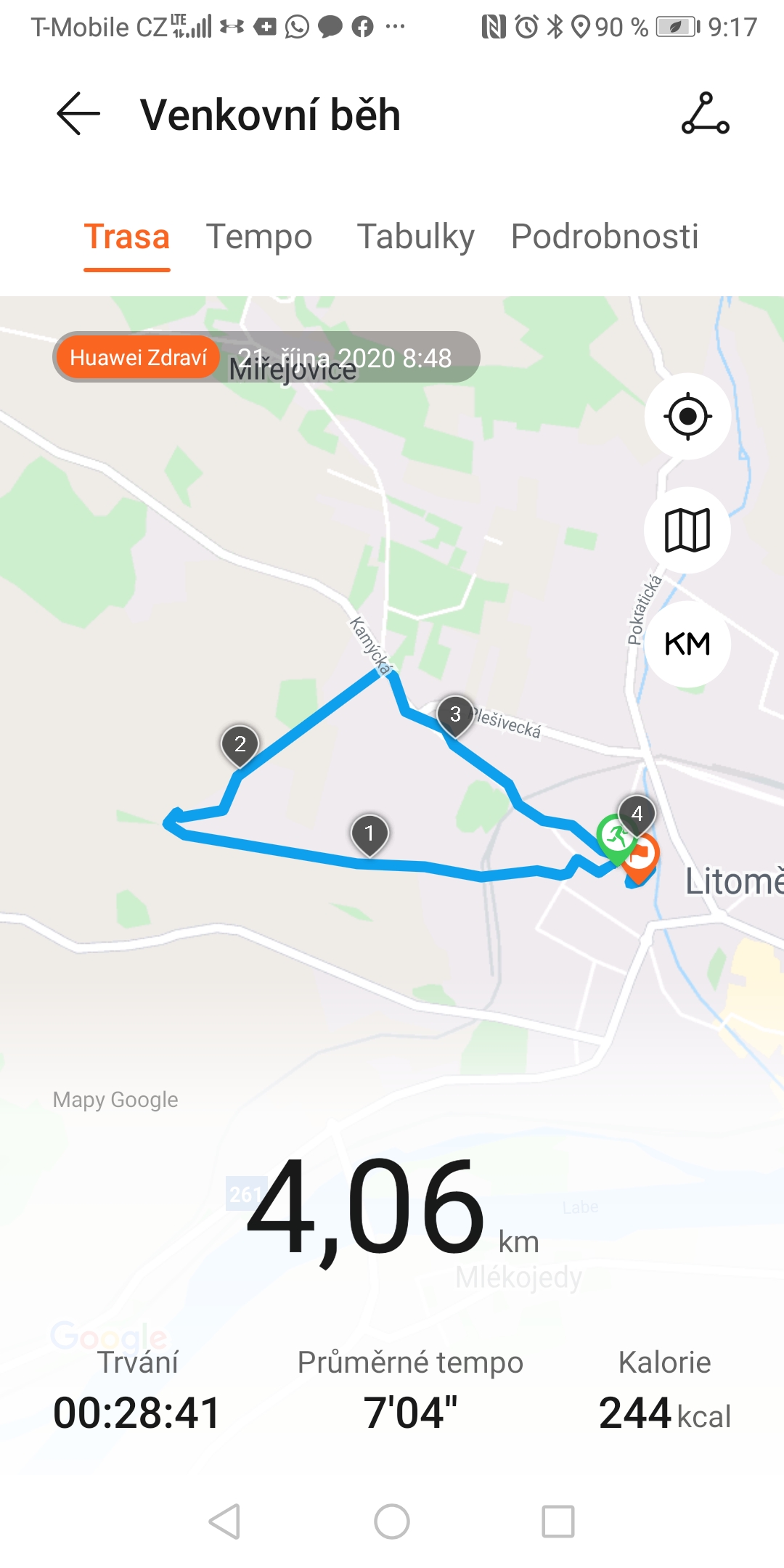Center the map on the route

click(687, 417)
